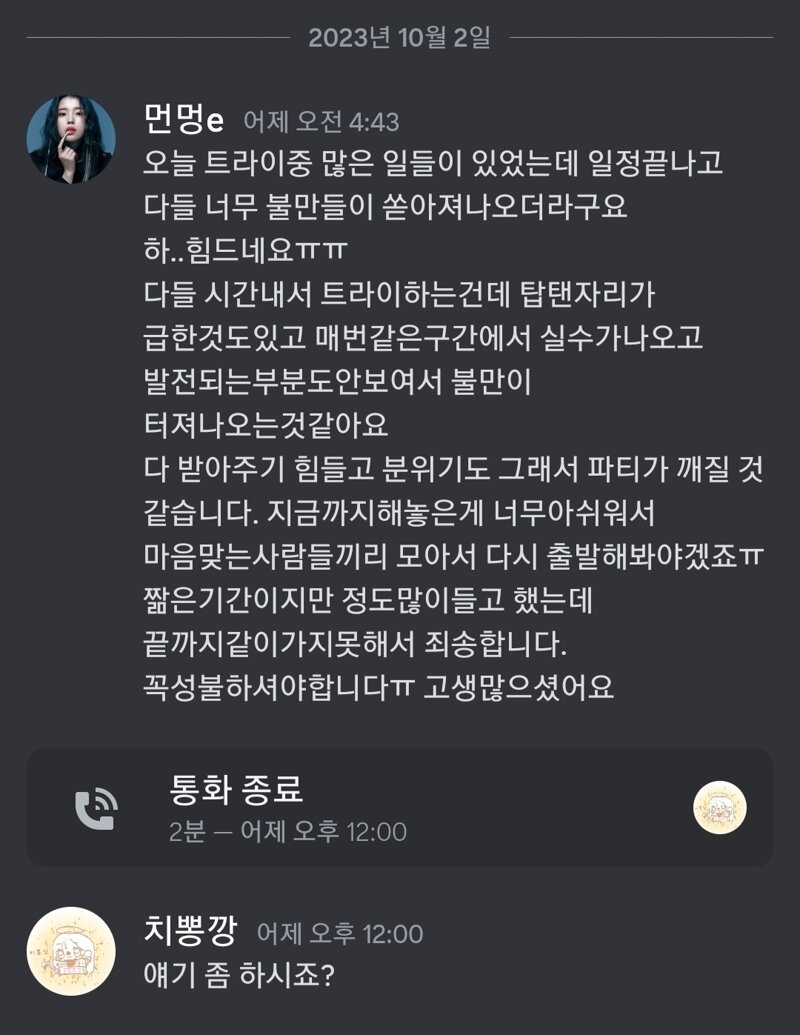This screenshot has width=800, height=1035.
Task: View the call participant avatar
Action: (719, 808)
